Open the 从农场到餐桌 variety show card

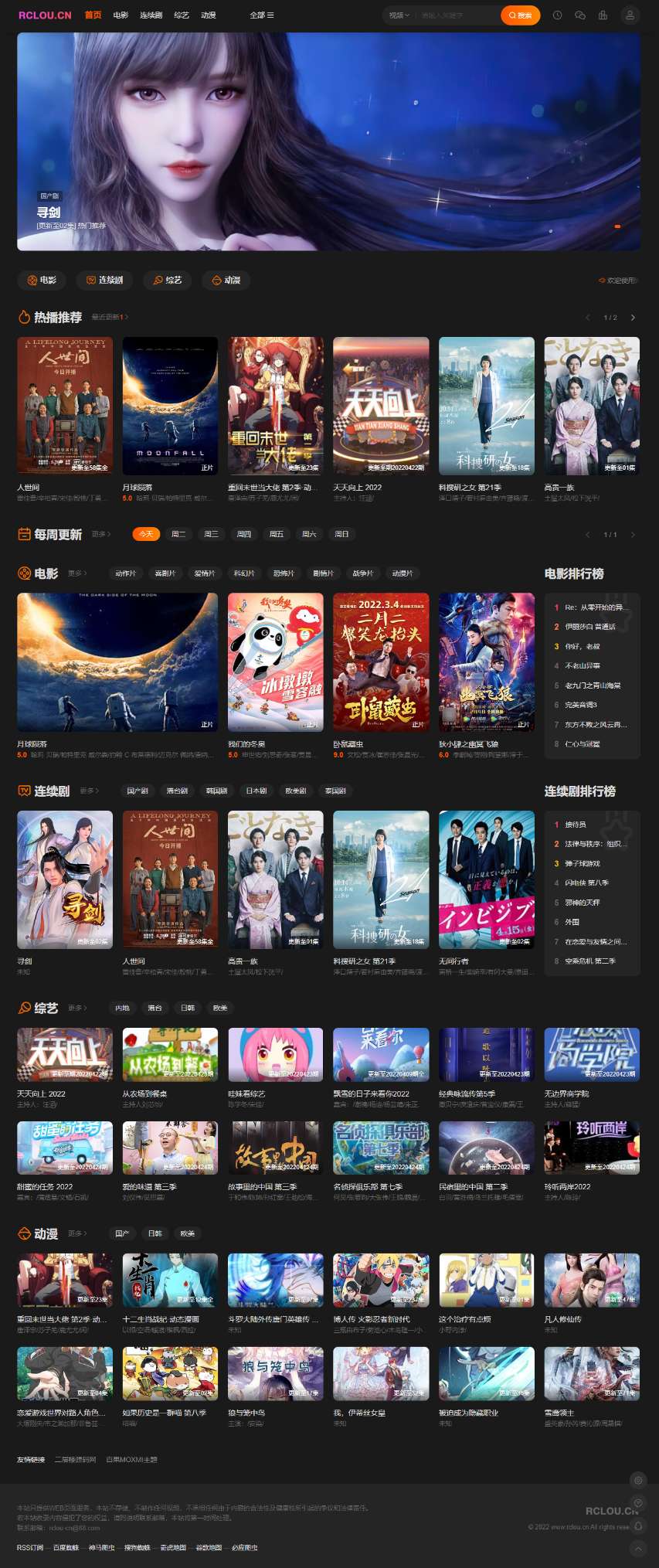tap(170, 1054)
